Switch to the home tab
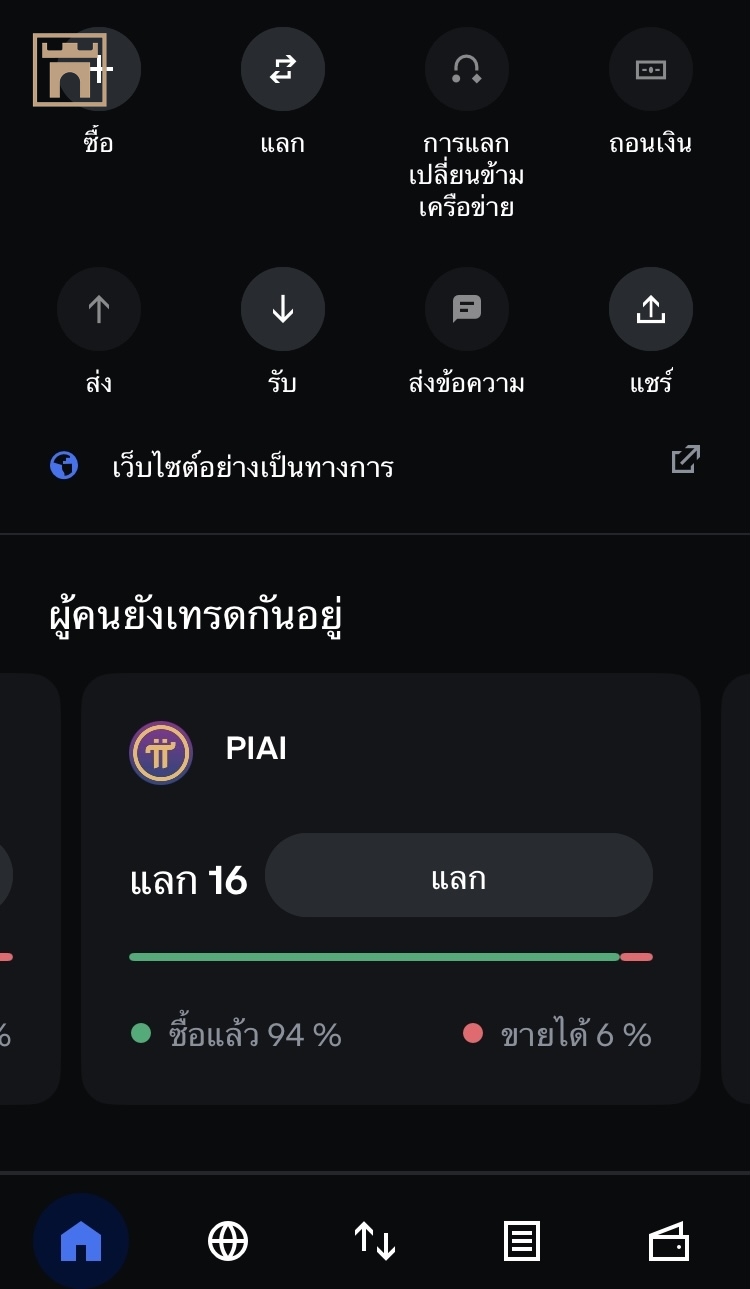Screen dimensions: 750x1289 (x=81, y=1241)
